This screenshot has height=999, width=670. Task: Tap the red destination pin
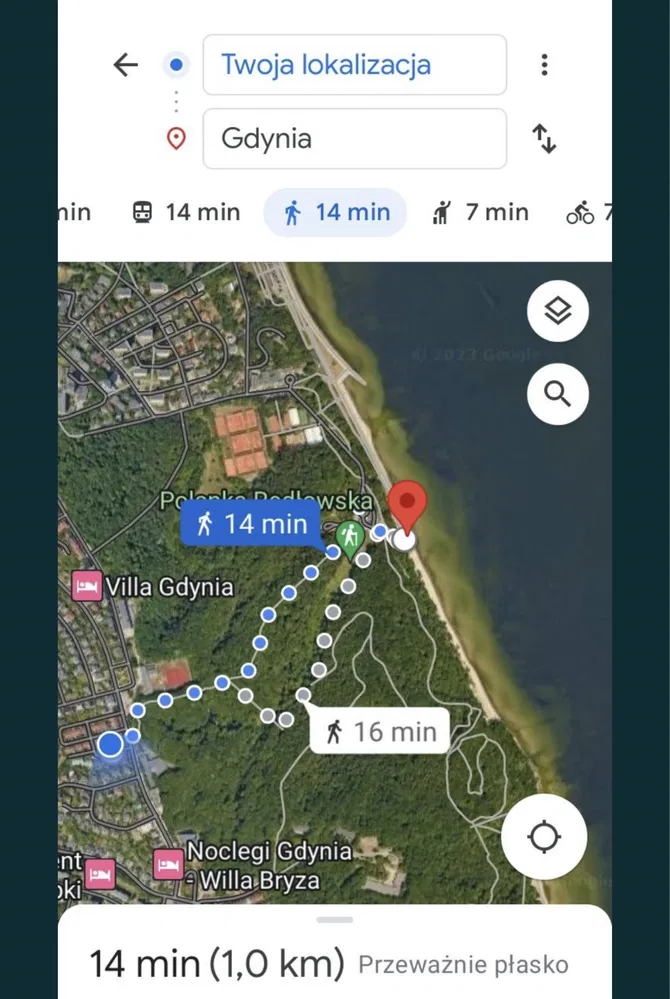coord(407,506)
